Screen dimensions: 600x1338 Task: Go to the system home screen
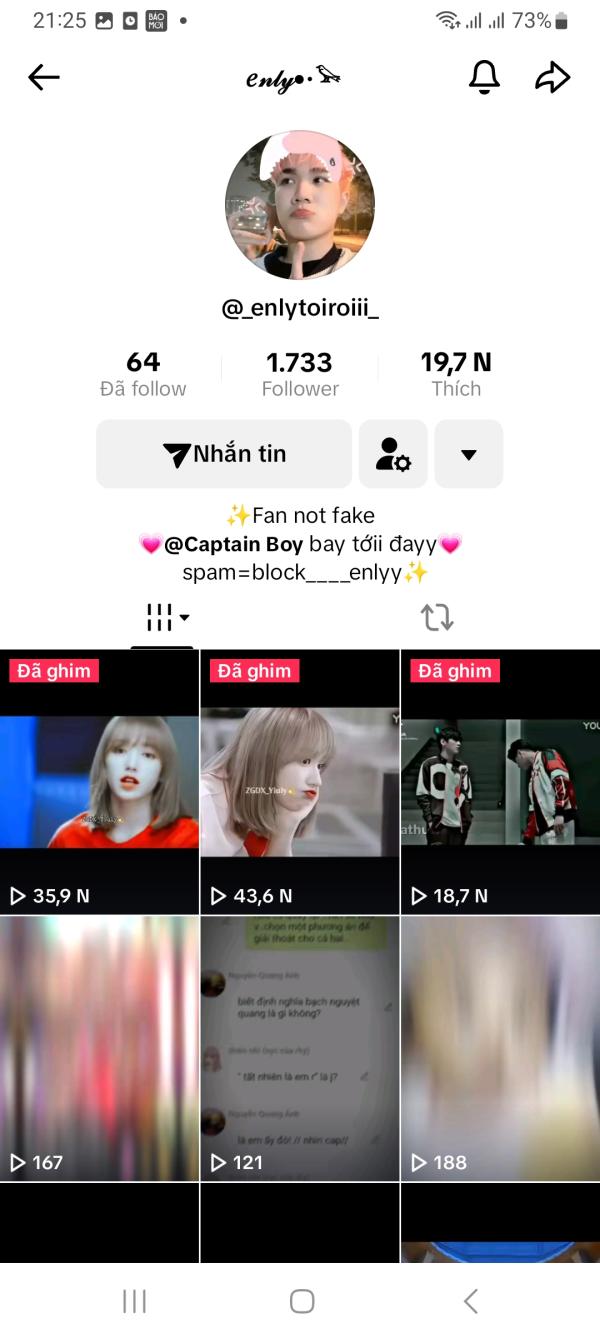pyautogui.click(x=301, y=1301)
